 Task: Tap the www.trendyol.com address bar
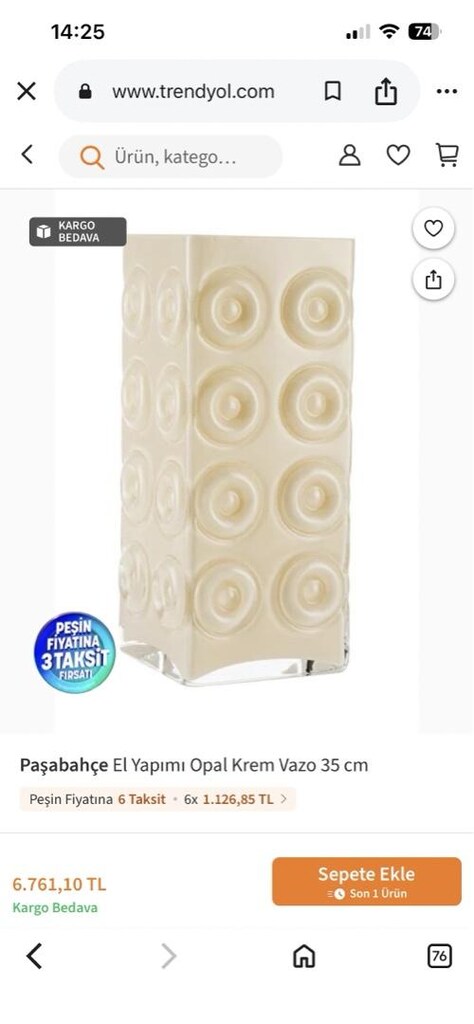click(193, 91)
